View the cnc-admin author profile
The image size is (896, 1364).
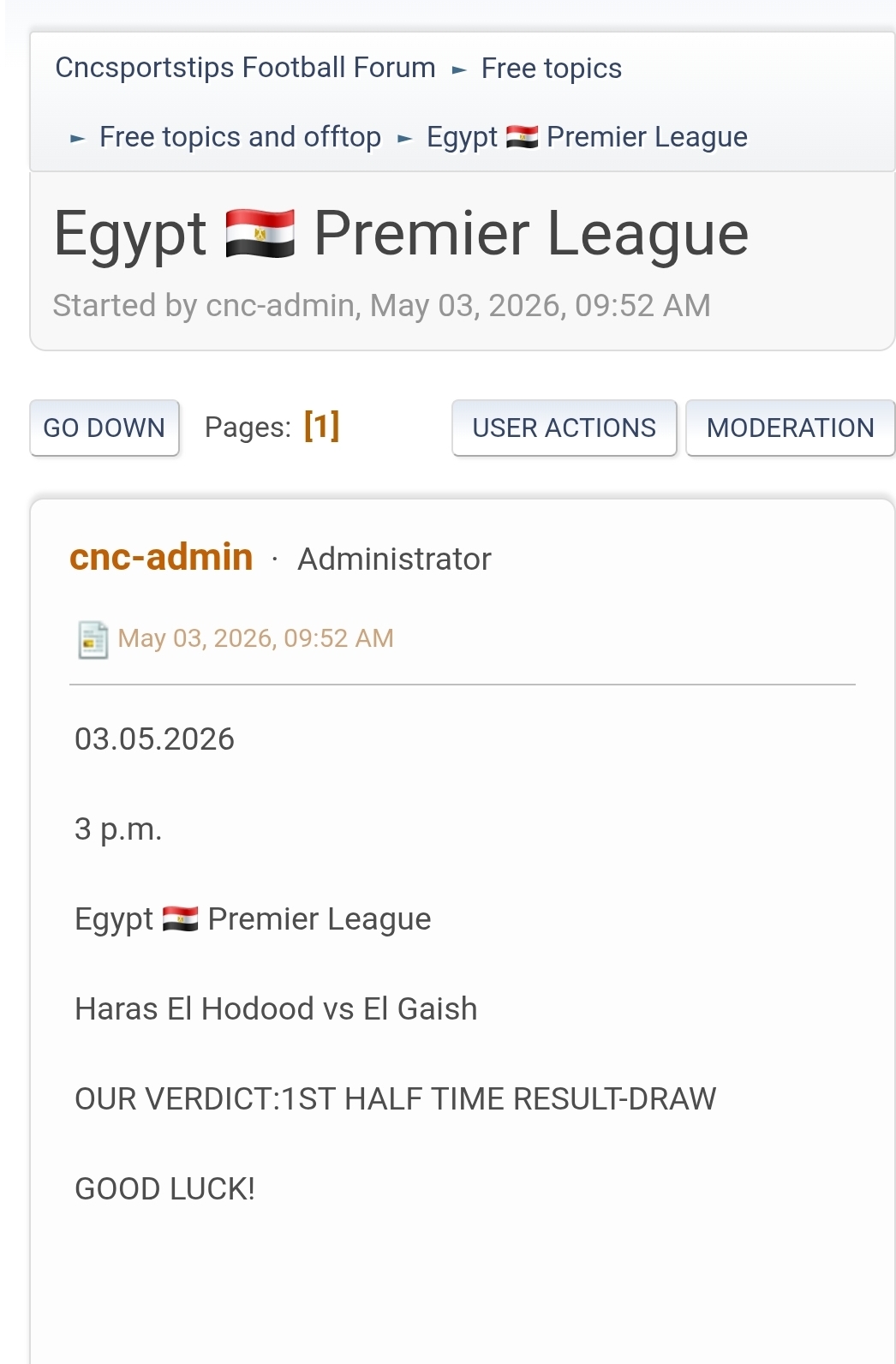coord(161,557)
